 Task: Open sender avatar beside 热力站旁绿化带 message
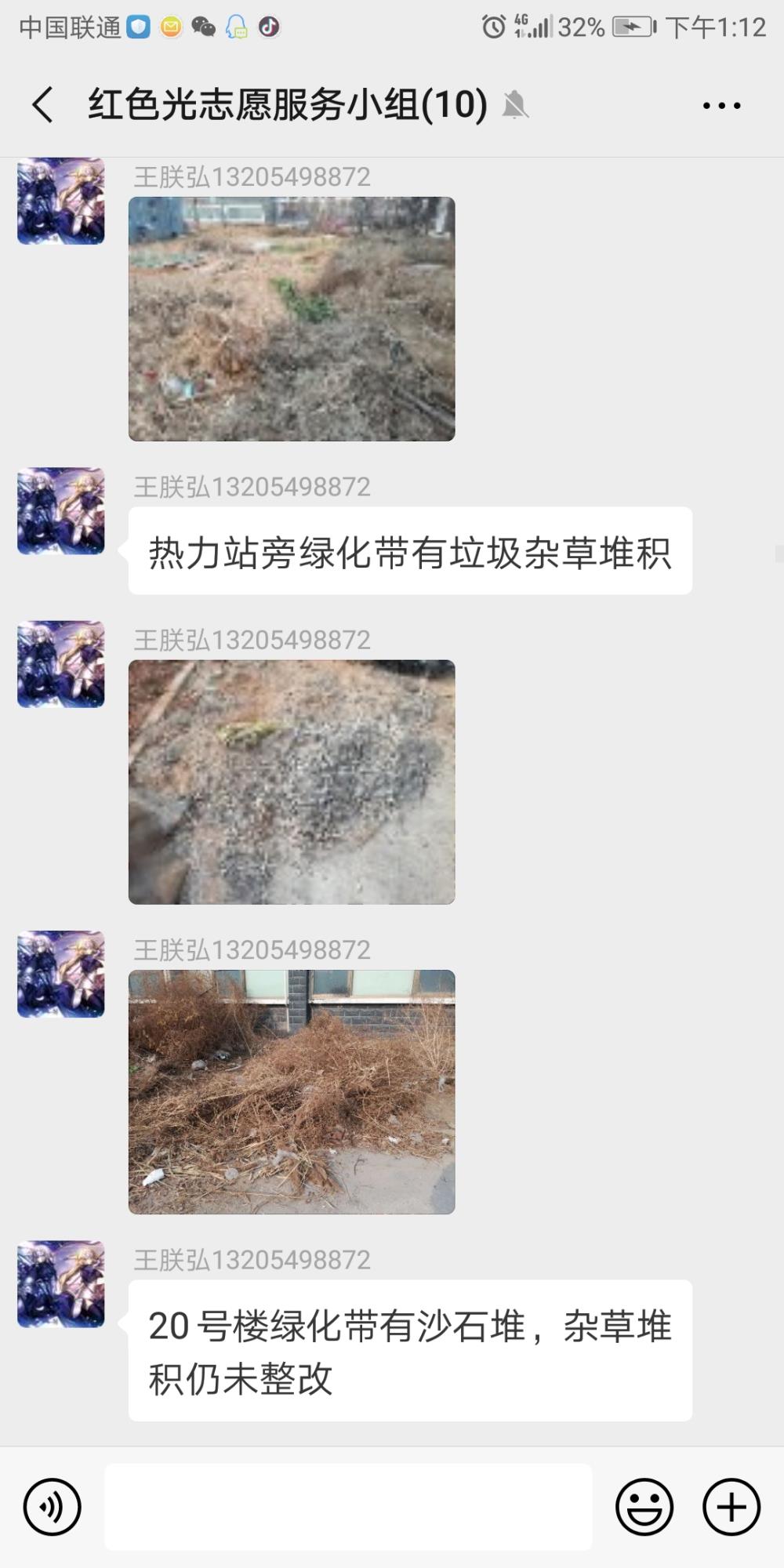pyautogui.click(x=61, y=511)
